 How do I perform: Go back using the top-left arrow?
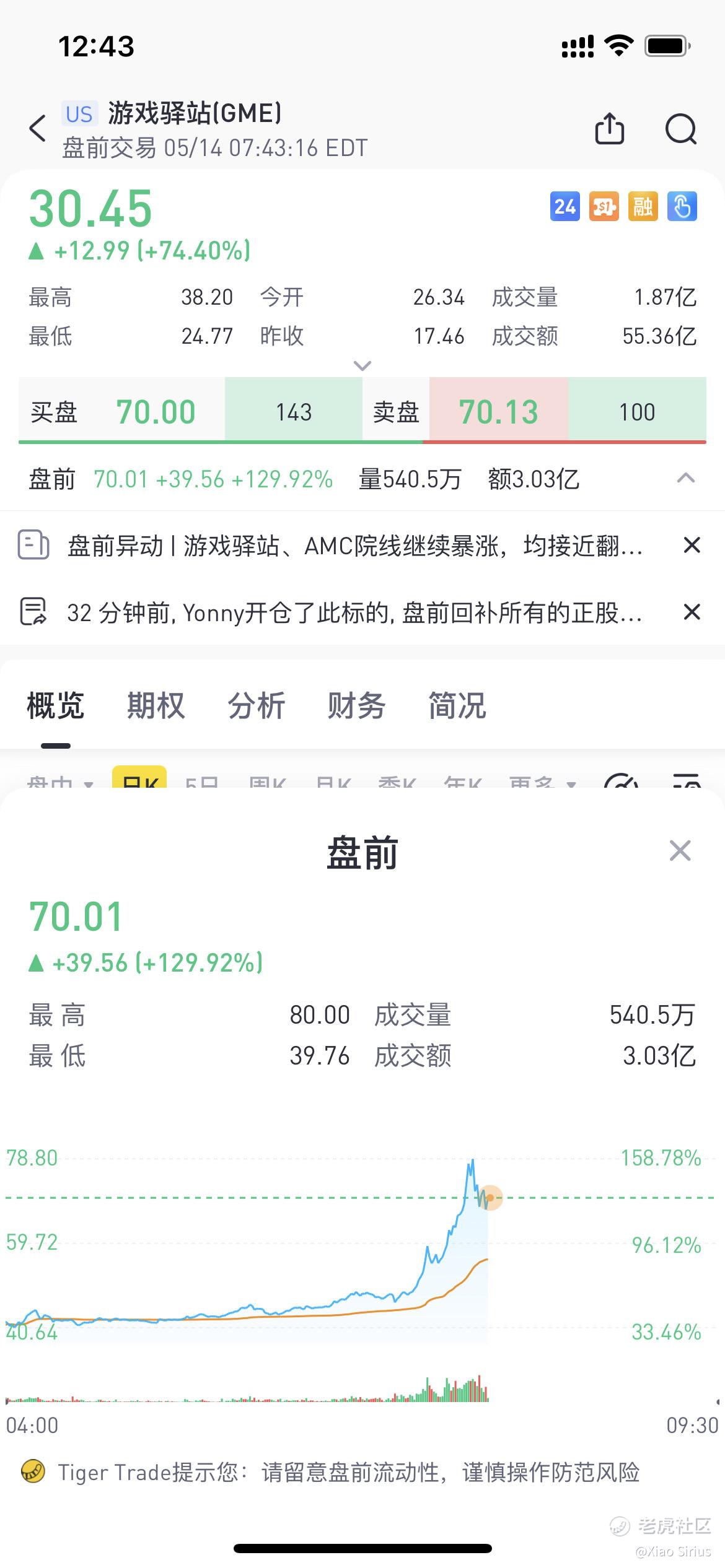(38, 129)
